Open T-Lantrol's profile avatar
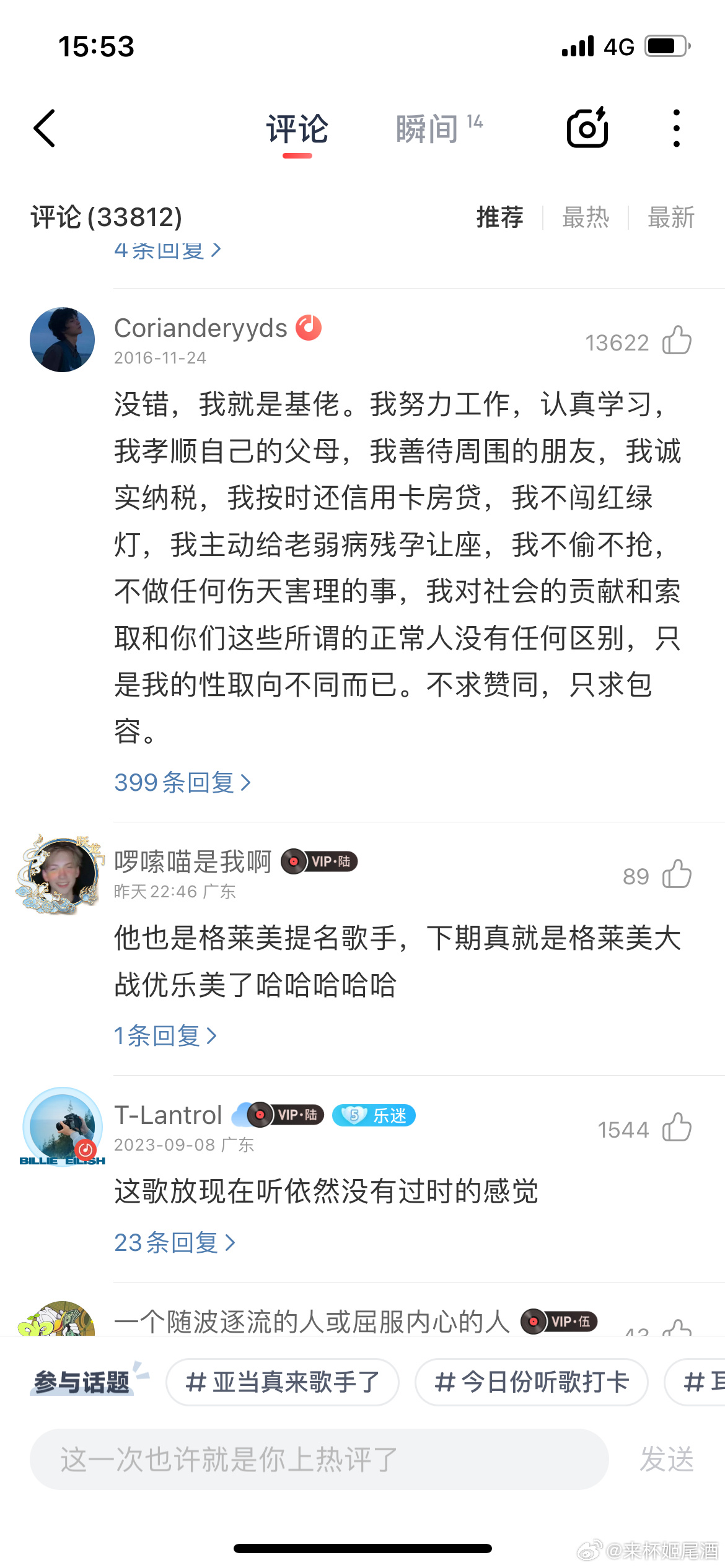 click(63, 1126)
